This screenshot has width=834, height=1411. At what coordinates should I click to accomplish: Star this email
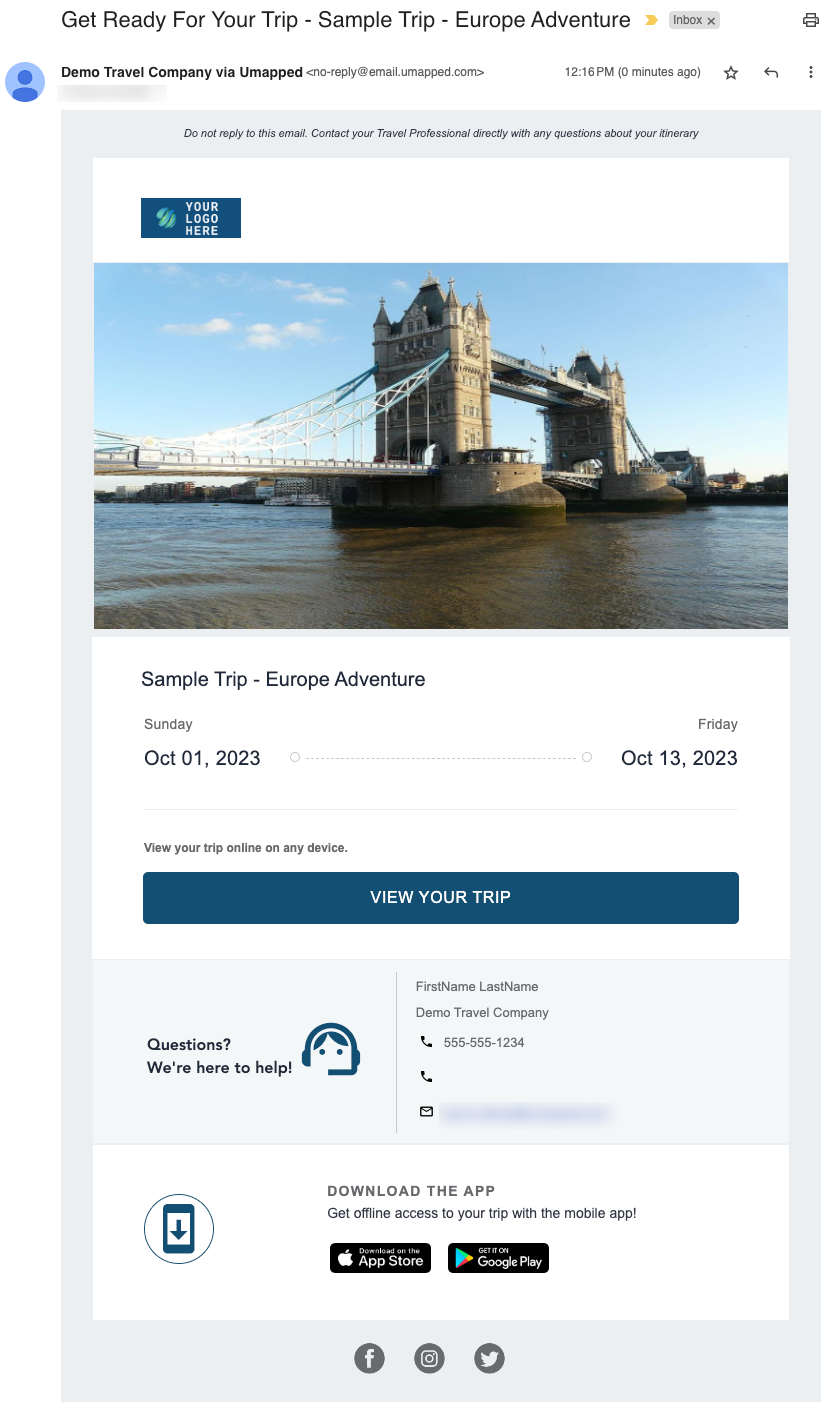[731, 73]
